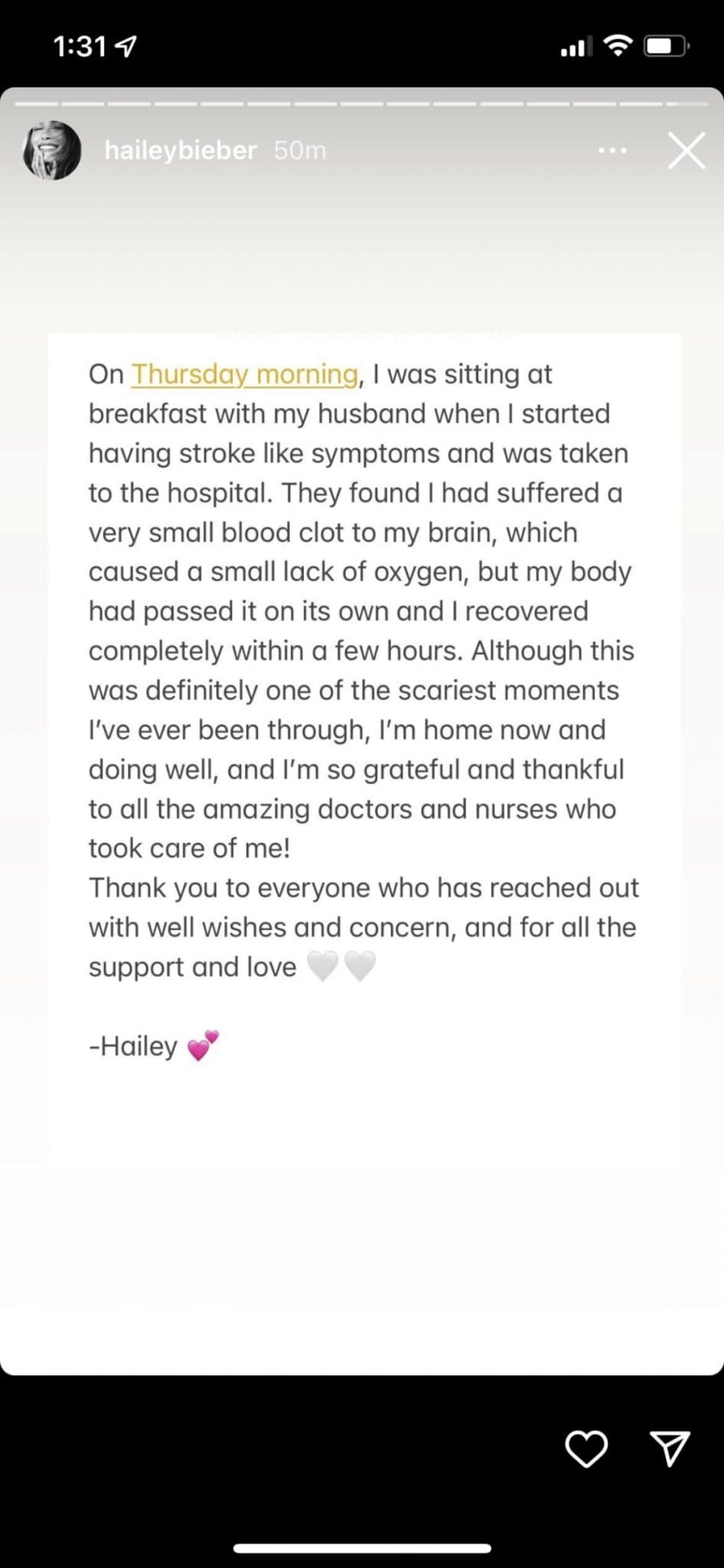Open the Thursday morning link
Image resolution: width=724 pixels, height=1568 pixels.
pos(244,374)
